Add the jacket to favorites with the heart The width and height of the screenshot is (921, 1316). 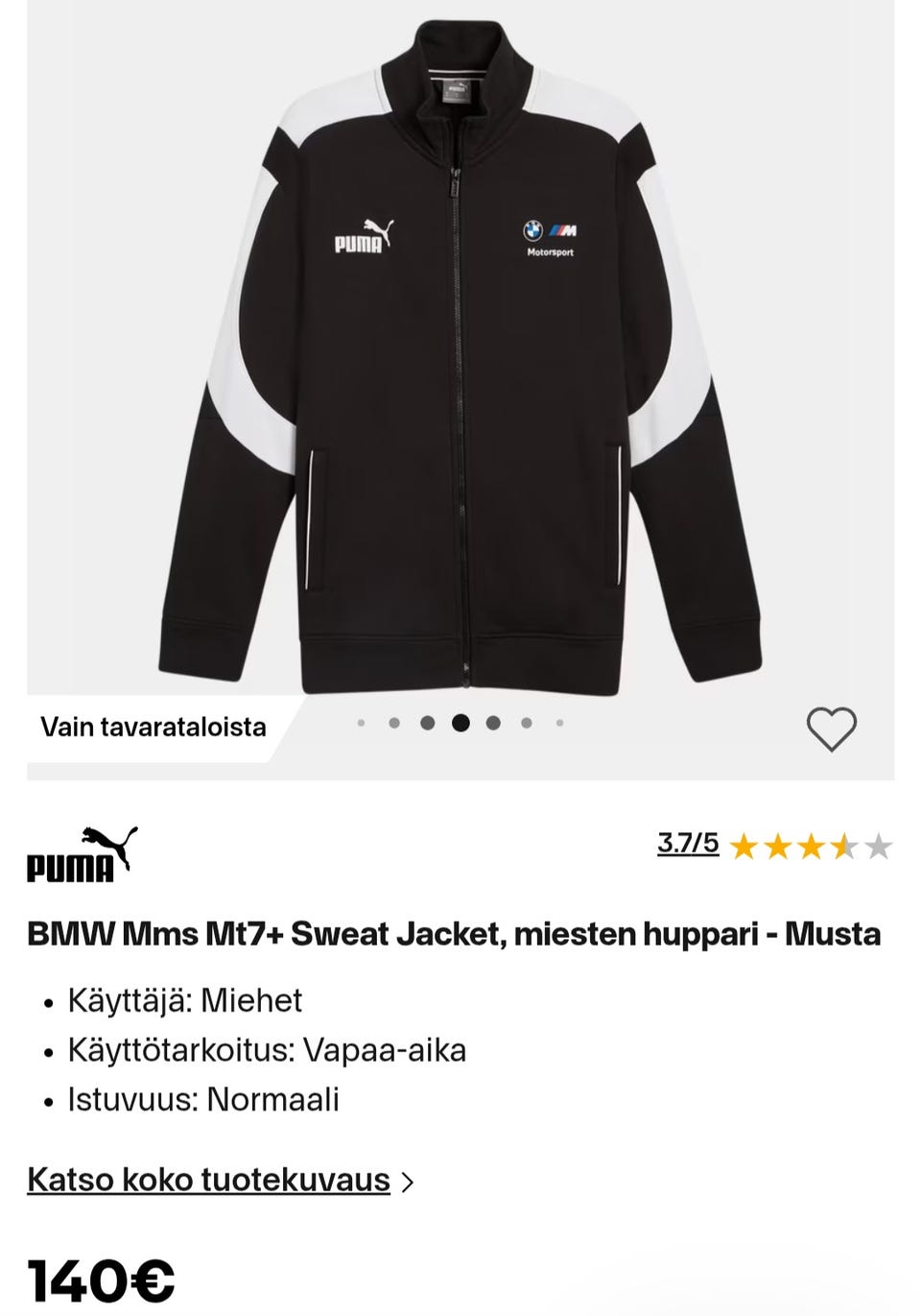click(x=831, y=729)
